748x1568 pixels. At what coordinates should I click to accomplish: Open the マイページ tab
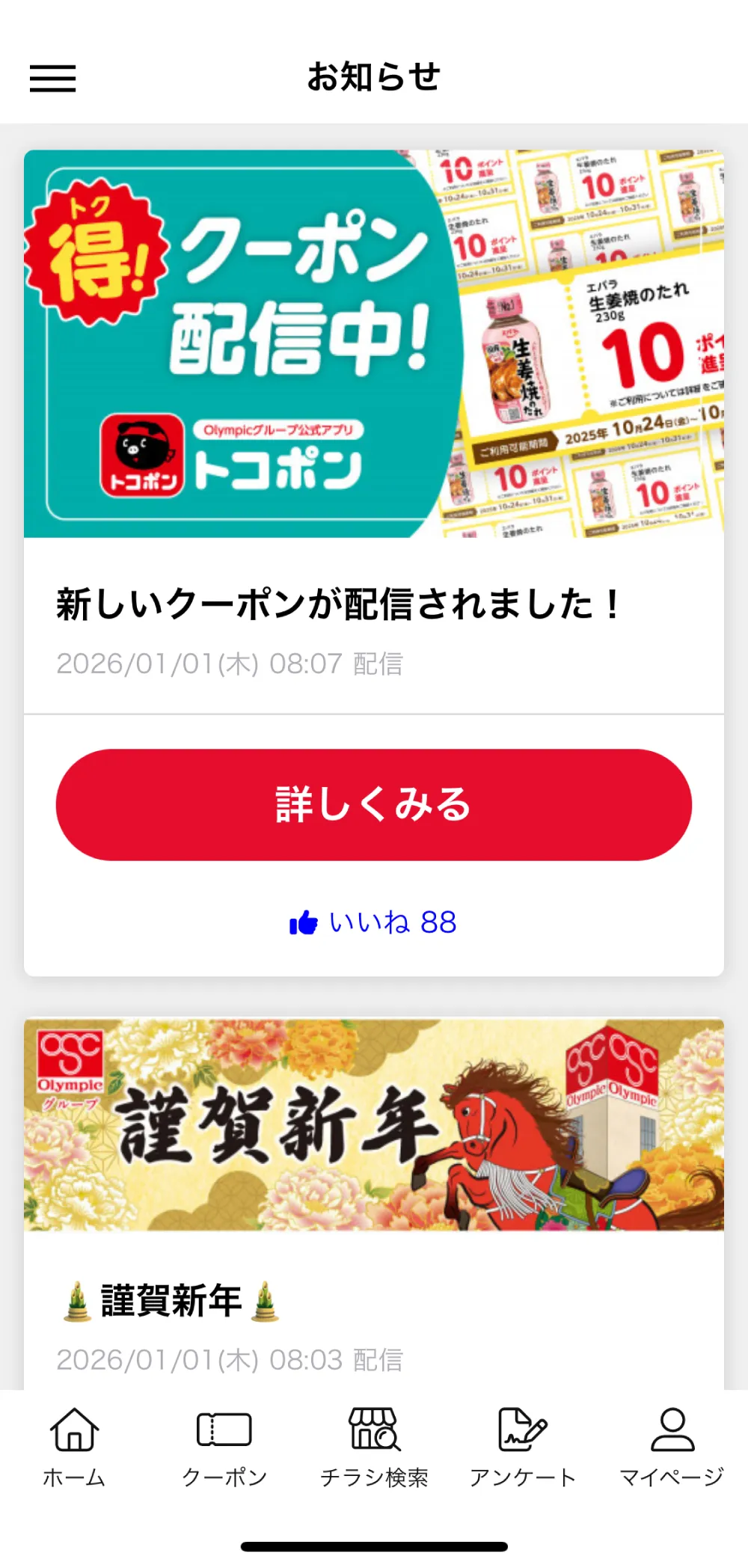pyautogui.click(x=672, y=1446)
